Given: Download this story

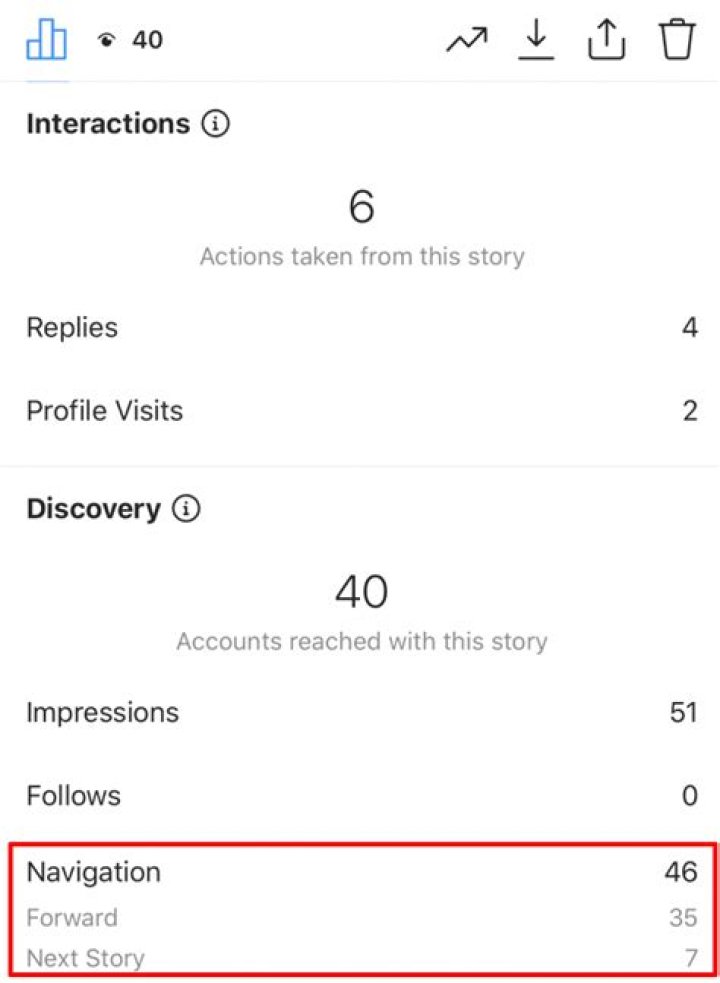Looking at the screenshot, I should [x=537, y=40].
